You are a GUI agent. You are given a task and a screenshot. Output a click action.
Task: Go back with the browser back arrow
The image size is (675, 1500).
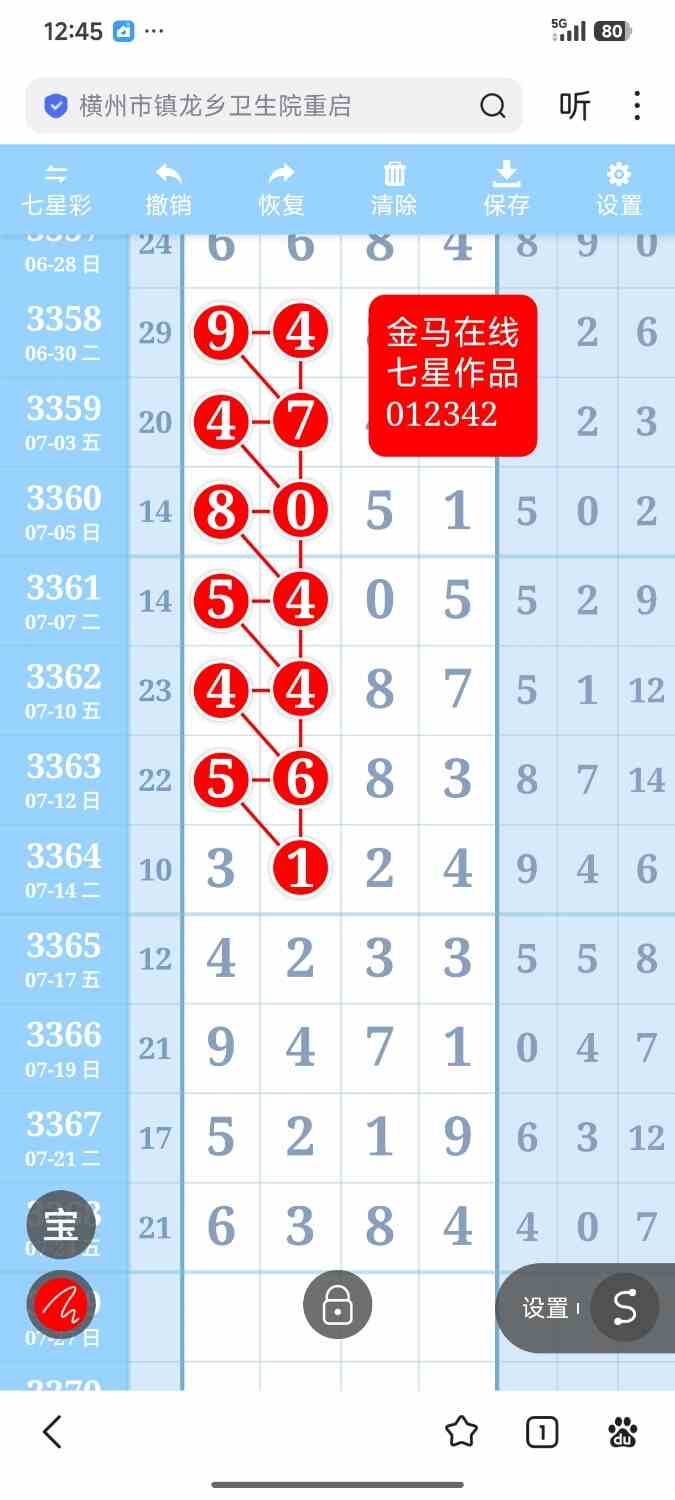52,1432
